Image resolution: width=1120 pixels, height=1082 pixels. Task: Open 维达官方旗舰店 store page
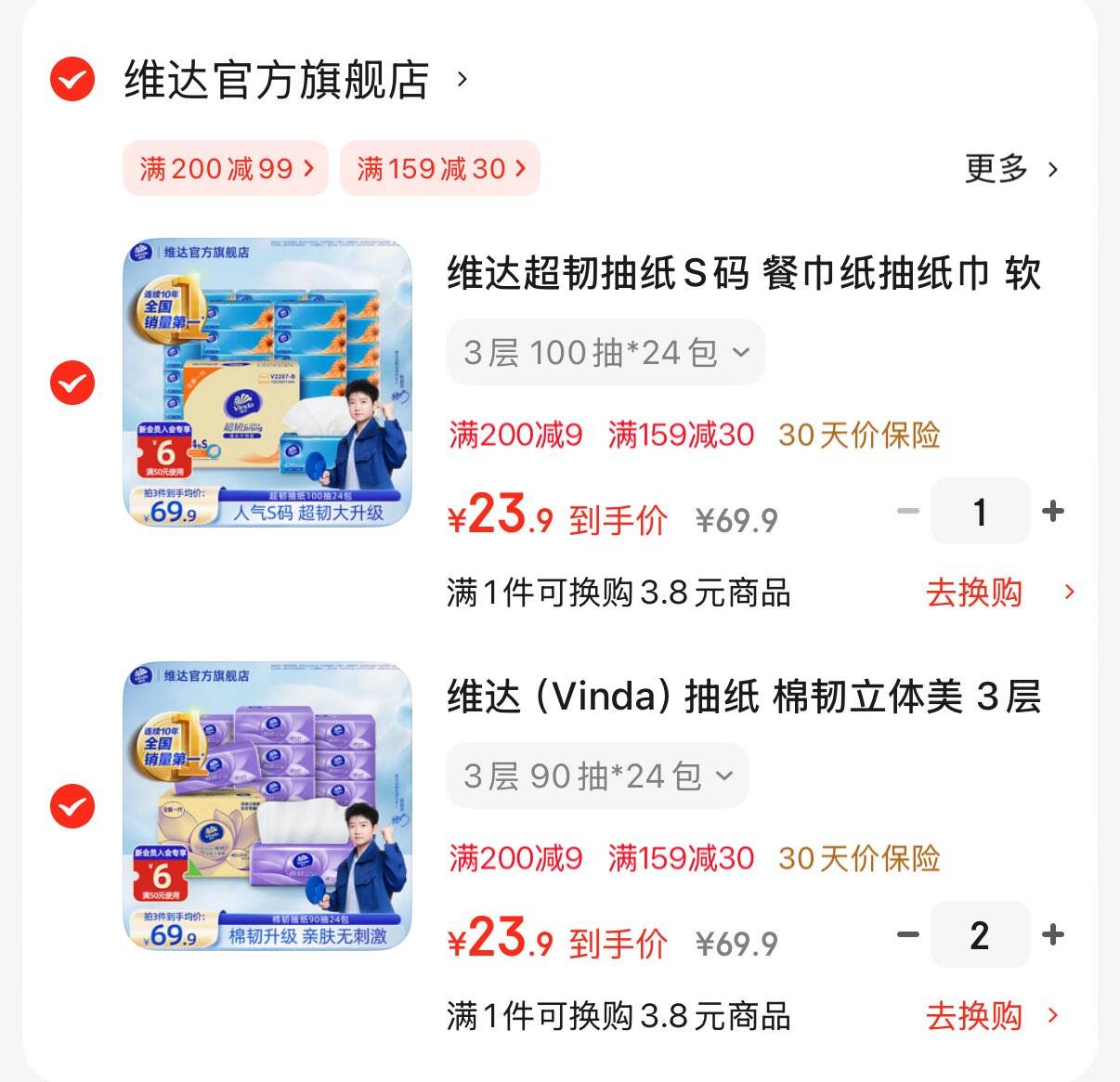(x=277, y=80)
